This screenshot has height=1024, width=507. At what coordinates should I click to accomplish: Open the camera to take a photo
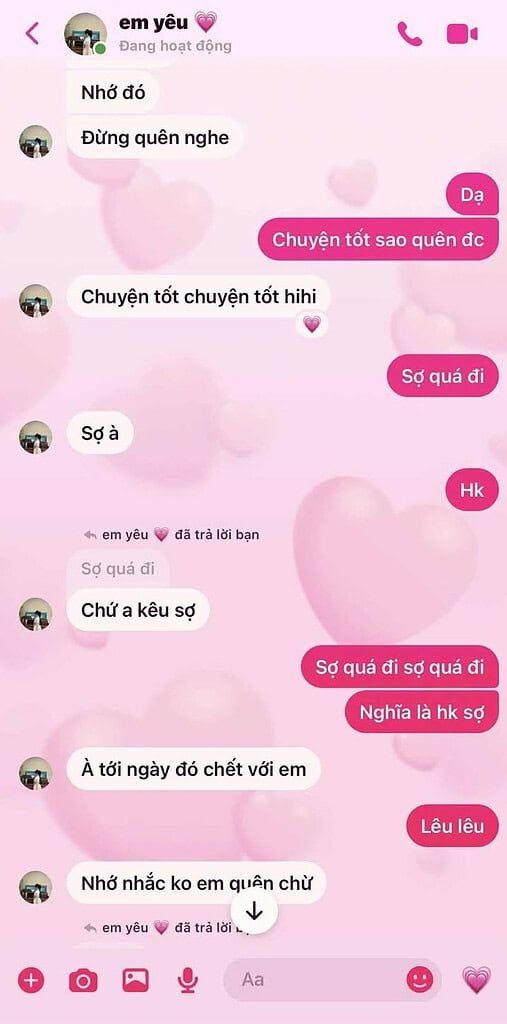83,980
